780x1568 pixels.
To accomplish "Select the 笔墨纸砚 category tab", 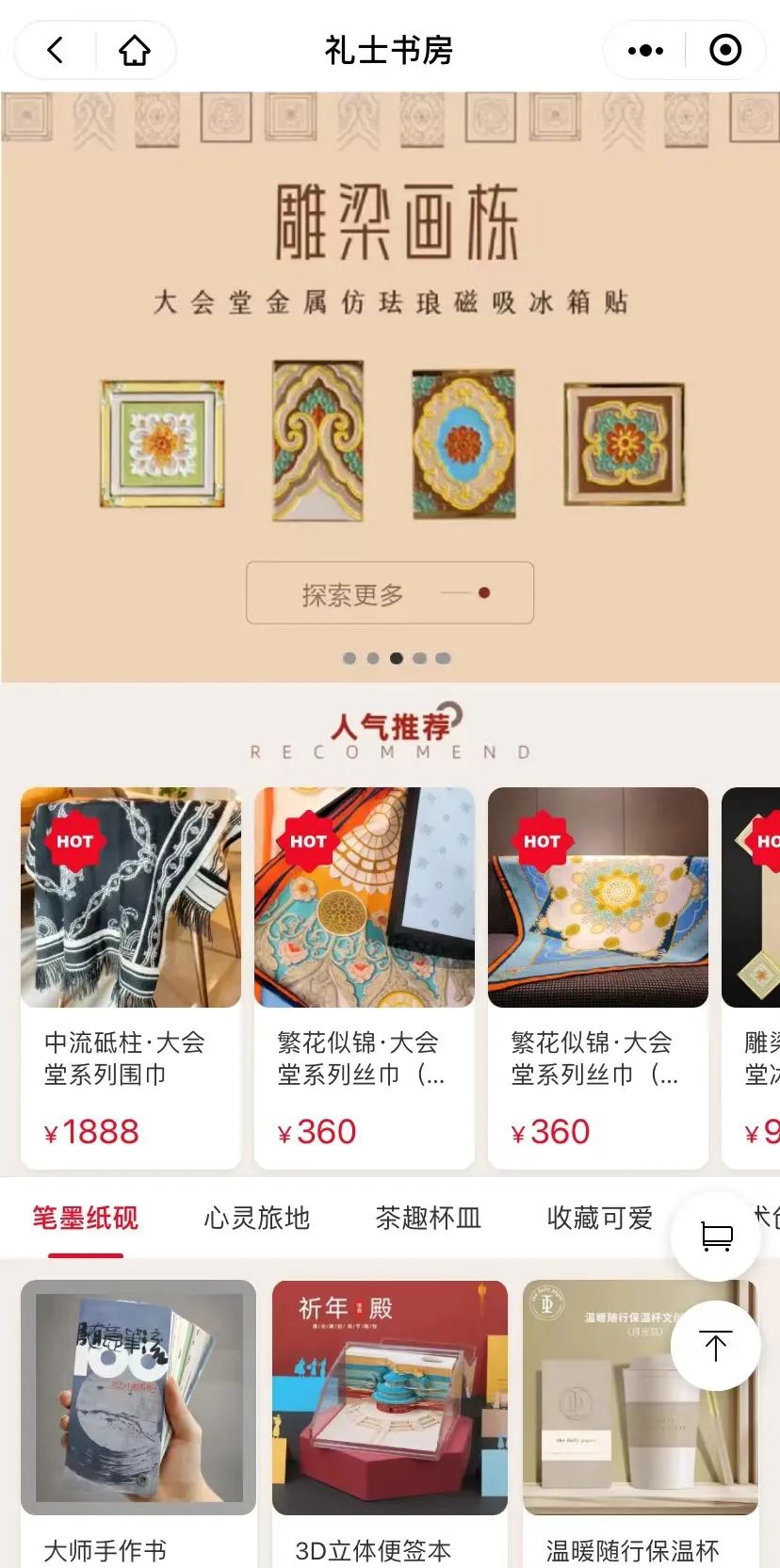I will 86,1218.
